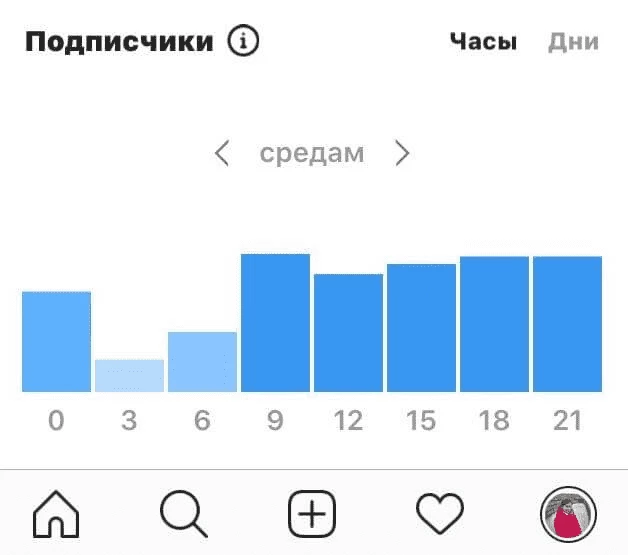This screenshot has height=555, width=628.
Task: Select the bar for 21 hours
Action: tap(567, 324)
